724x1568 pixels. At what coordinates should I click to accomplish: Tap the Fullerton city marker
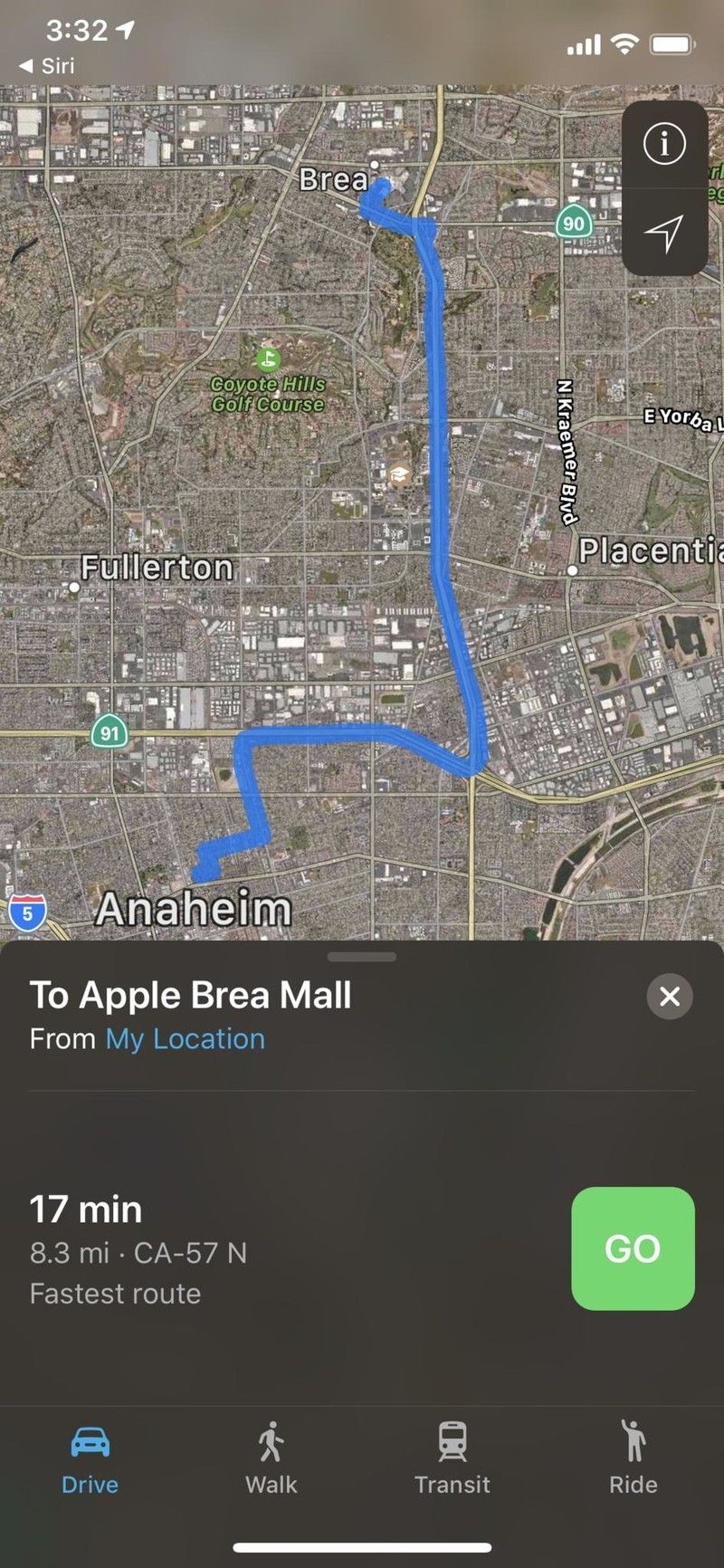point(75,587)
